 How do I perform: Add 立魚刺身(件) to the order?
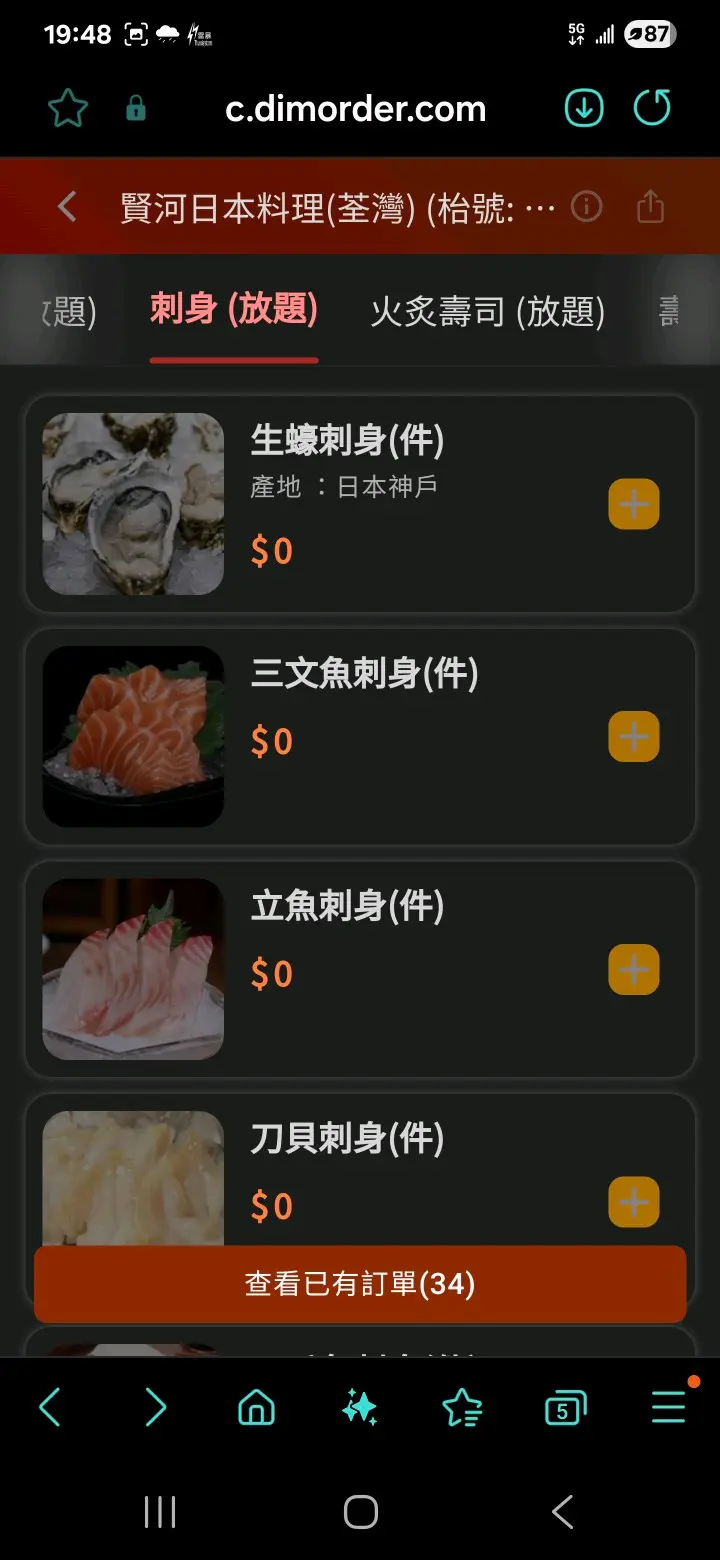(633, 969)
